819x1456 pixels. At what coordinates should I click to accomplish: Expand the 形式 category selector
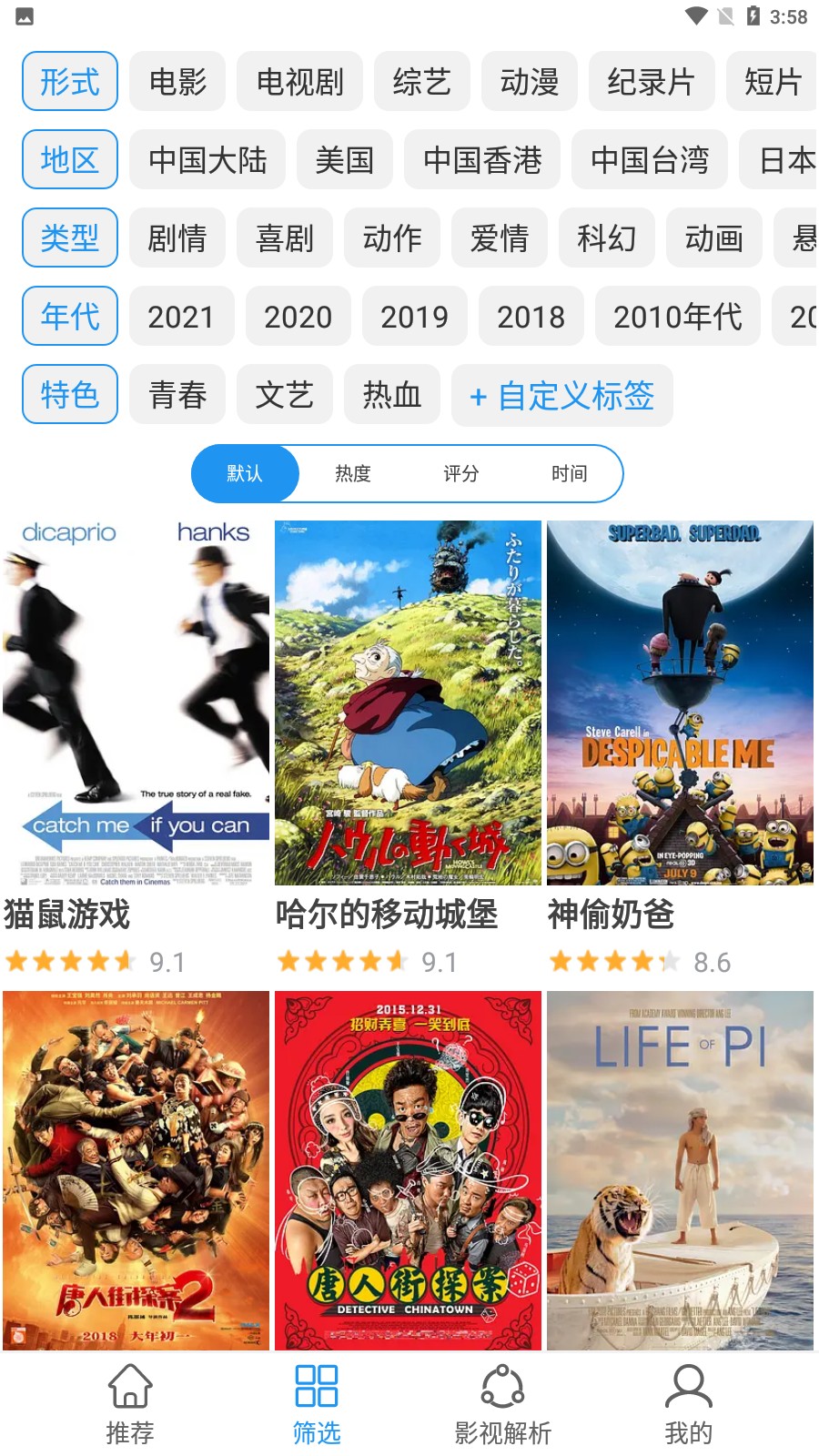tap(70, 81)
